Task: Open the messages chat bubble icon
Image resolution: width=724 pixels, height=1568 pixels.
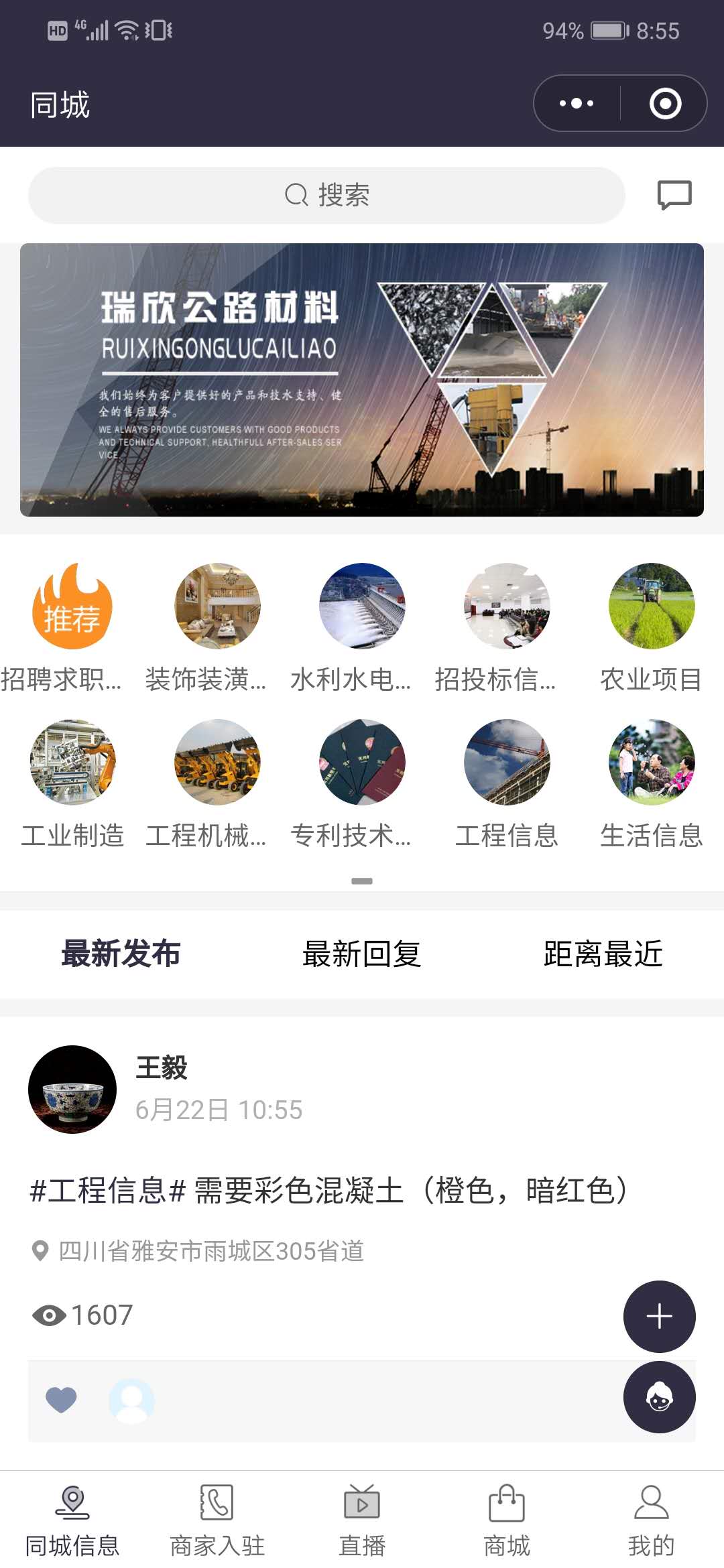Action: pyautogui.click(x=674, y=195)
